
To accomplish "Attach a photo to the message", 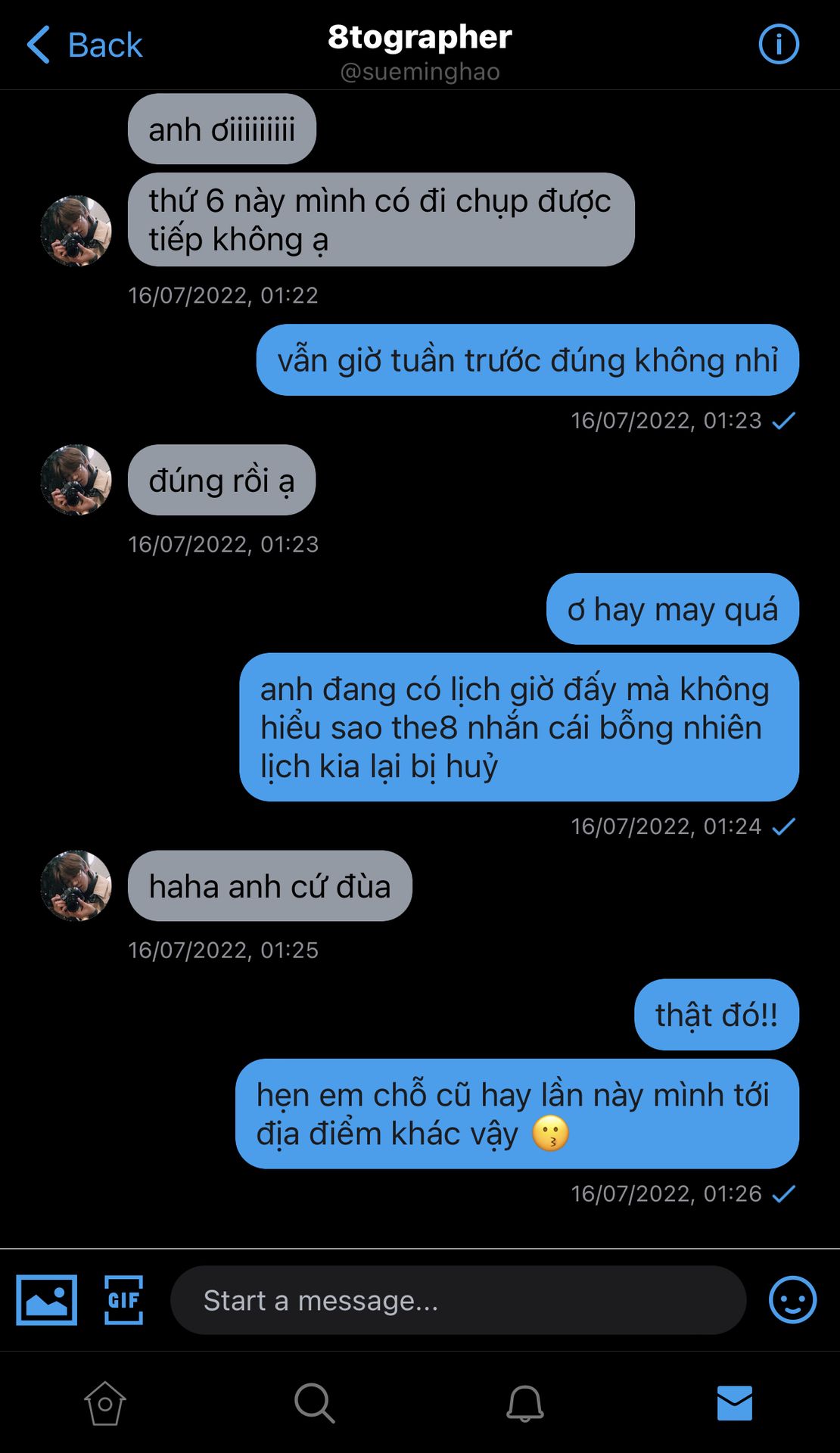I will 47,1300.
